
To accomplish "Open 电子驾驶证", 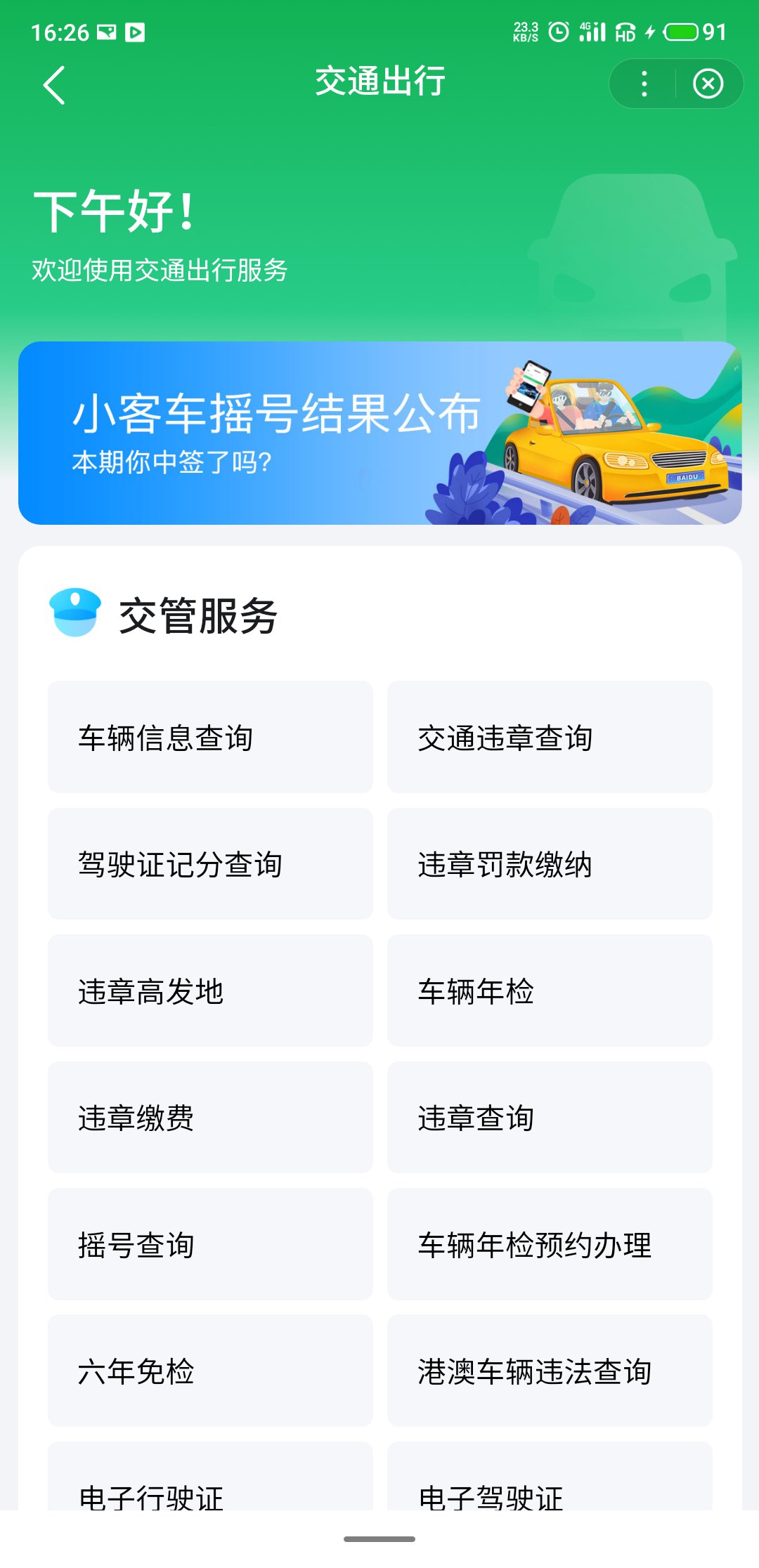I will [x=550, y=1482].
